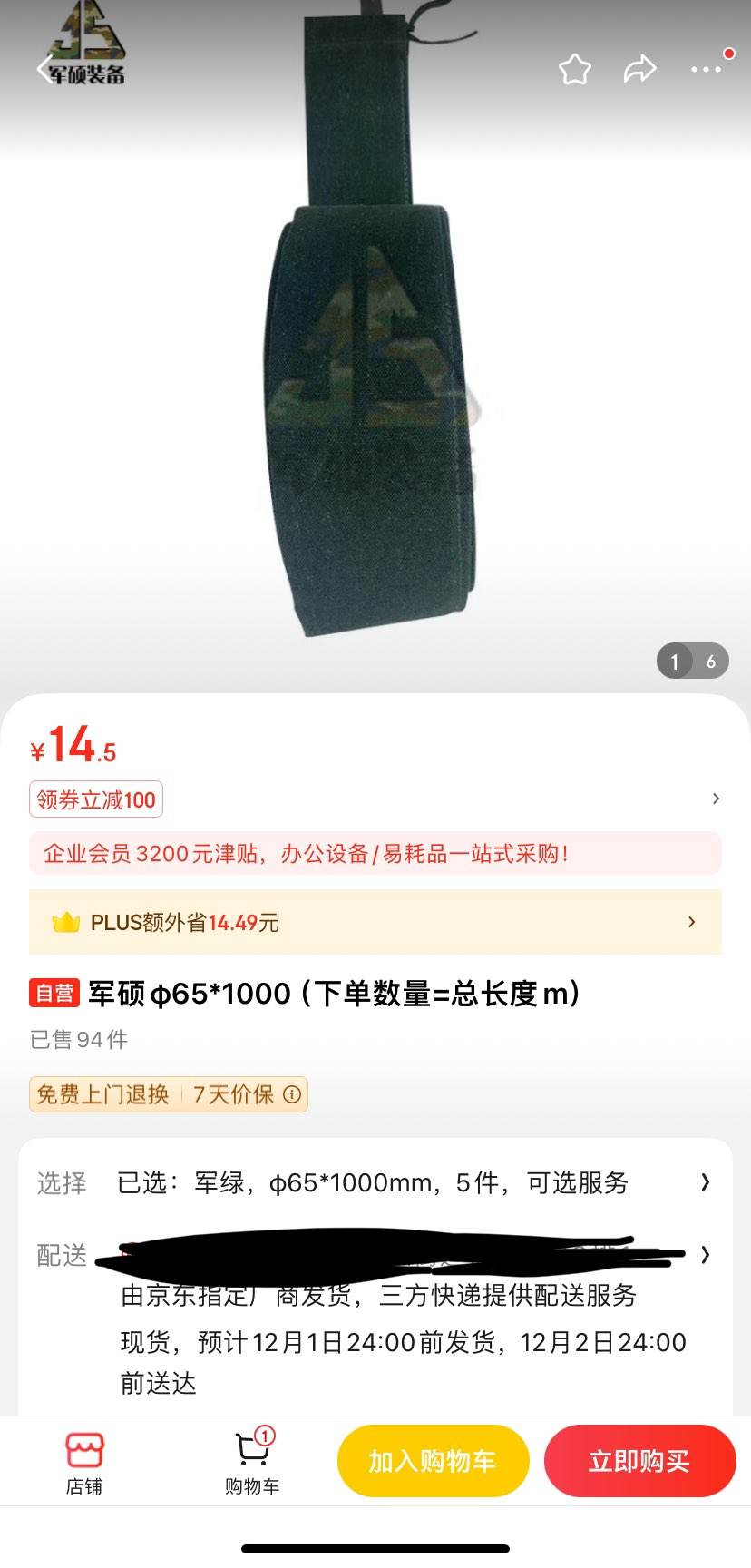Open the share icon
The height and width of the screenshot is (1568, 751).
click(641, 68)
